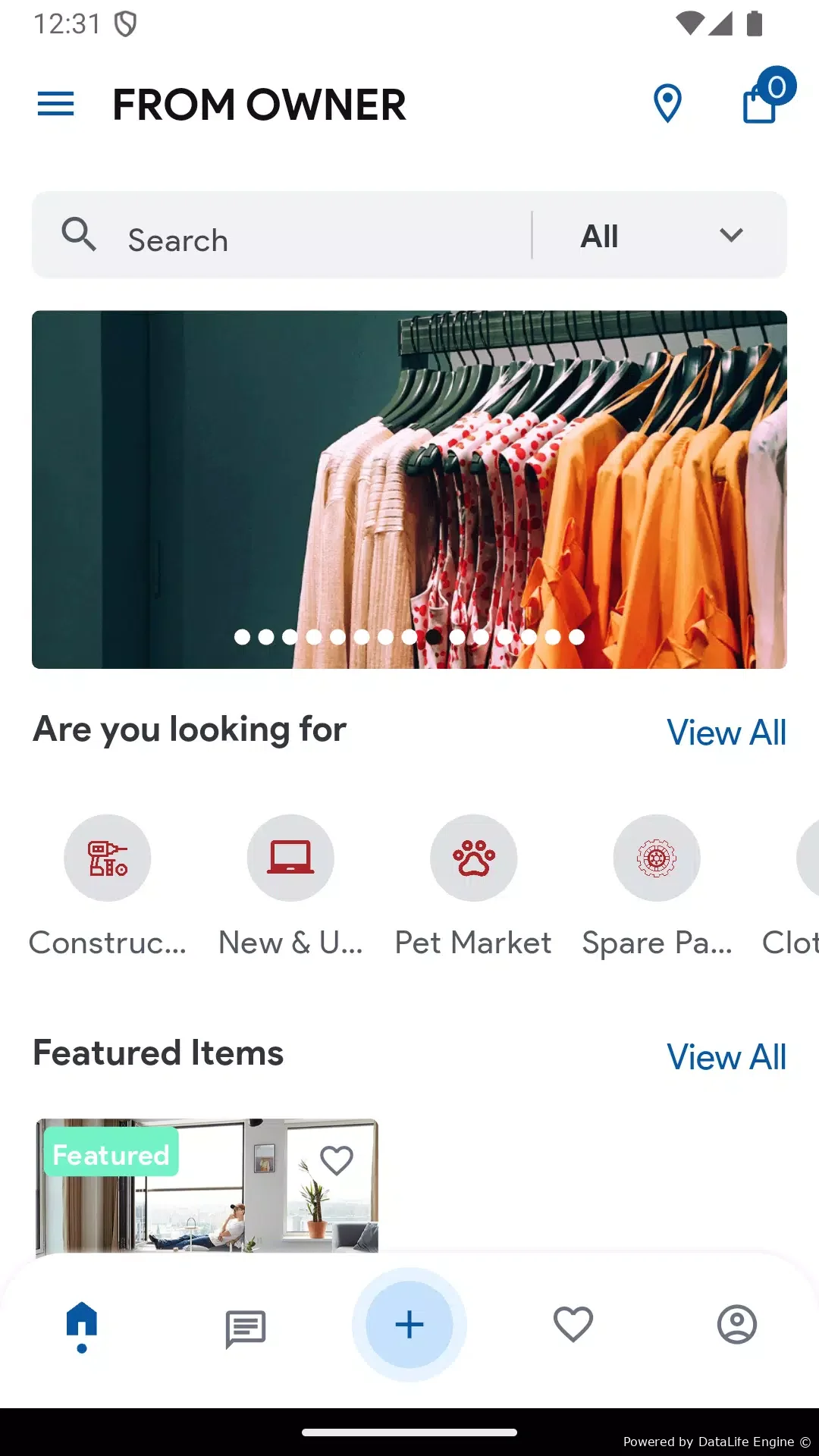Viewport: 819px width, 1456px height.
Task: Open the profile account tab
Action: [x=737, y=1325]
